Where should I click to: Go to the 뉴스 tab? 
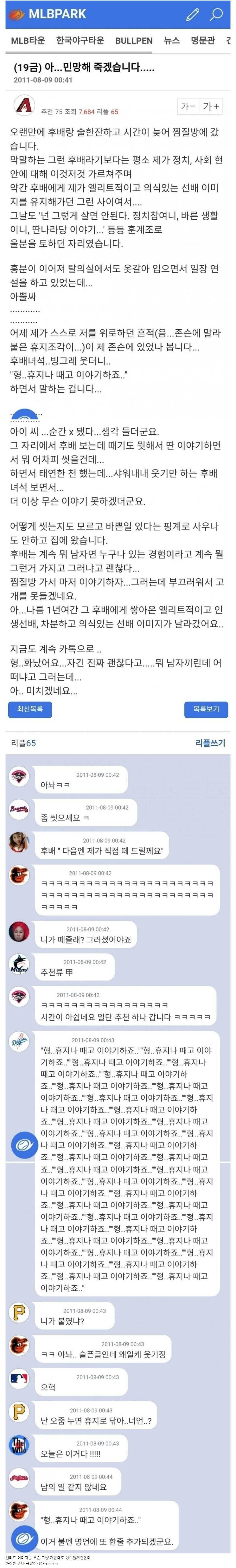pyautogui.click(x=171, y=40)
